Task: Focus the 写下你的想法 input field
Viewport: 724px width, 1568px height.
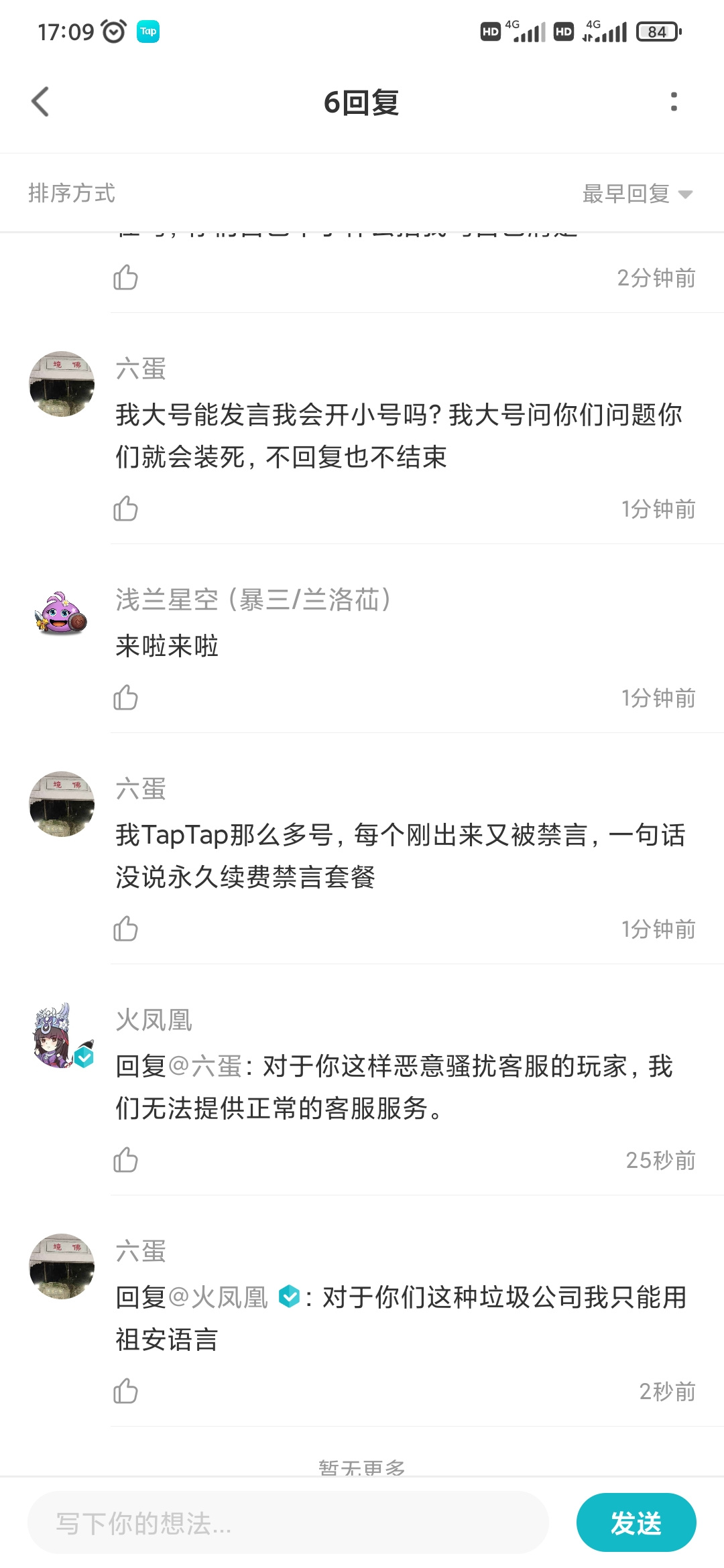Action: coord(288,1523)
